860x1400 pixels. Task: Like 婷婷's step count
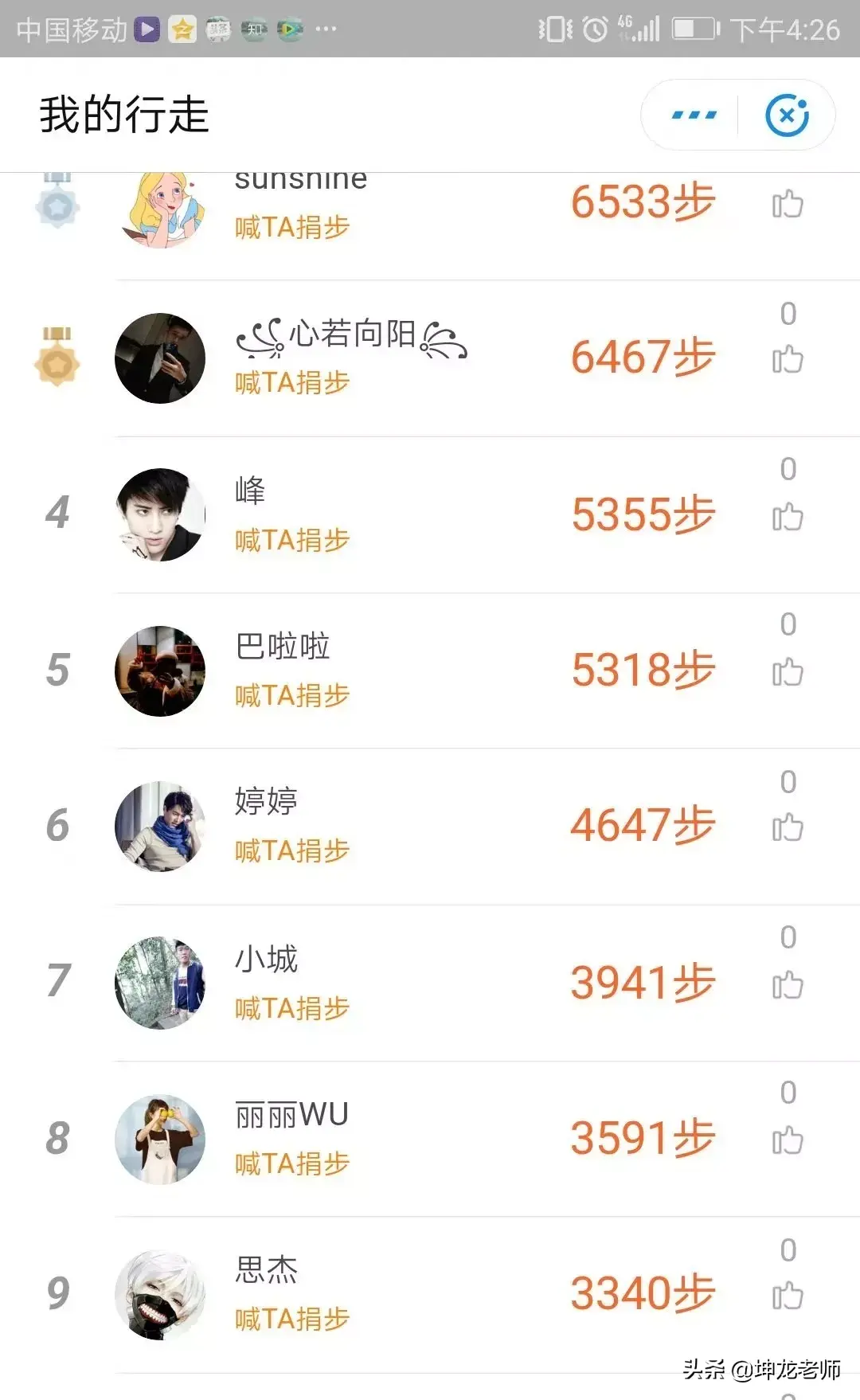point(788,827)
